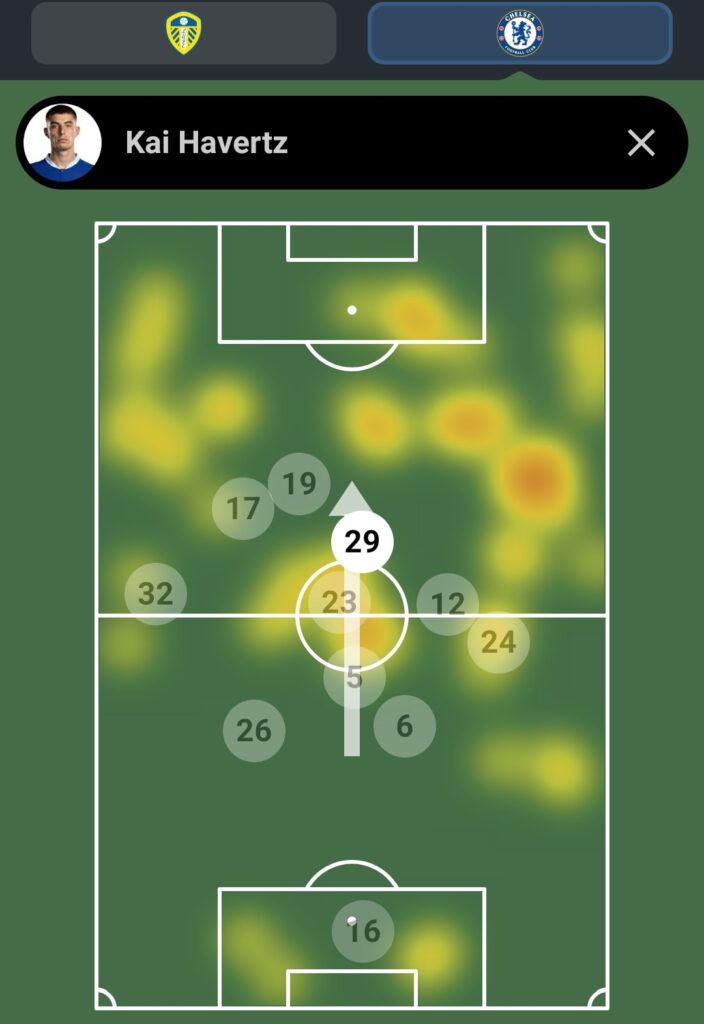Tap player number 29 marker
The width and height of the screenshot is (704, 1024).
pos(362,542)
